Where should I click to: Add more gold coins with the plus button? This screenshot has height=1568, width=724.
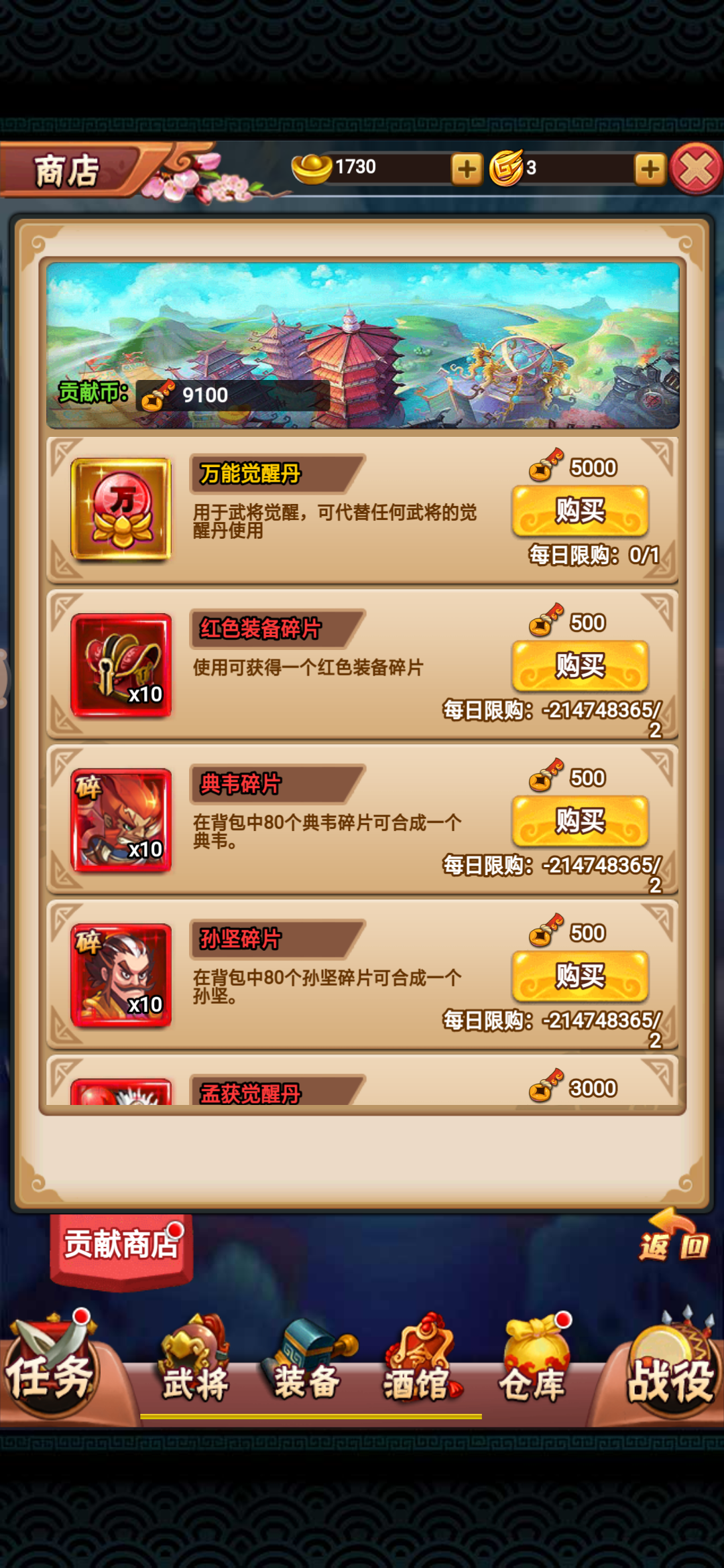click(x=649, y=169)
